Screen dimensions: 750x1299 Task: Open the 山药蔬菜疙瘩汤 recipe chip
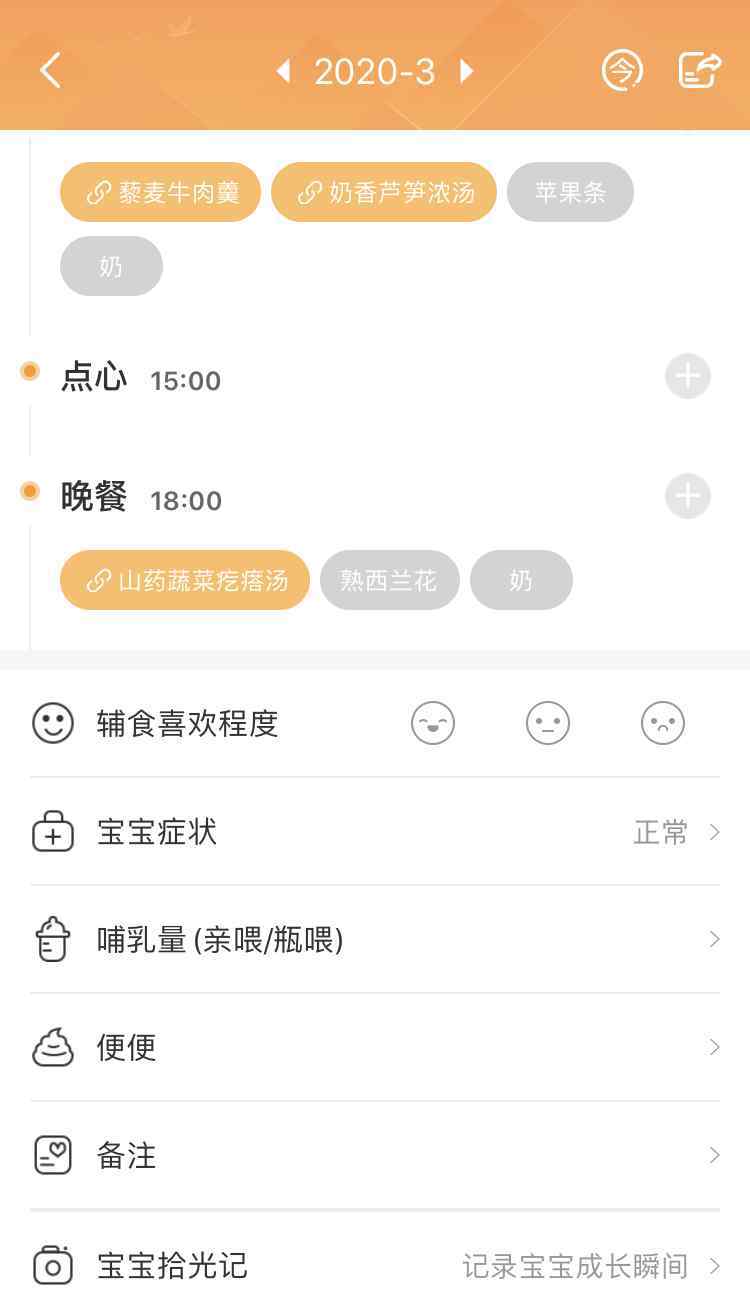(185, 580)
